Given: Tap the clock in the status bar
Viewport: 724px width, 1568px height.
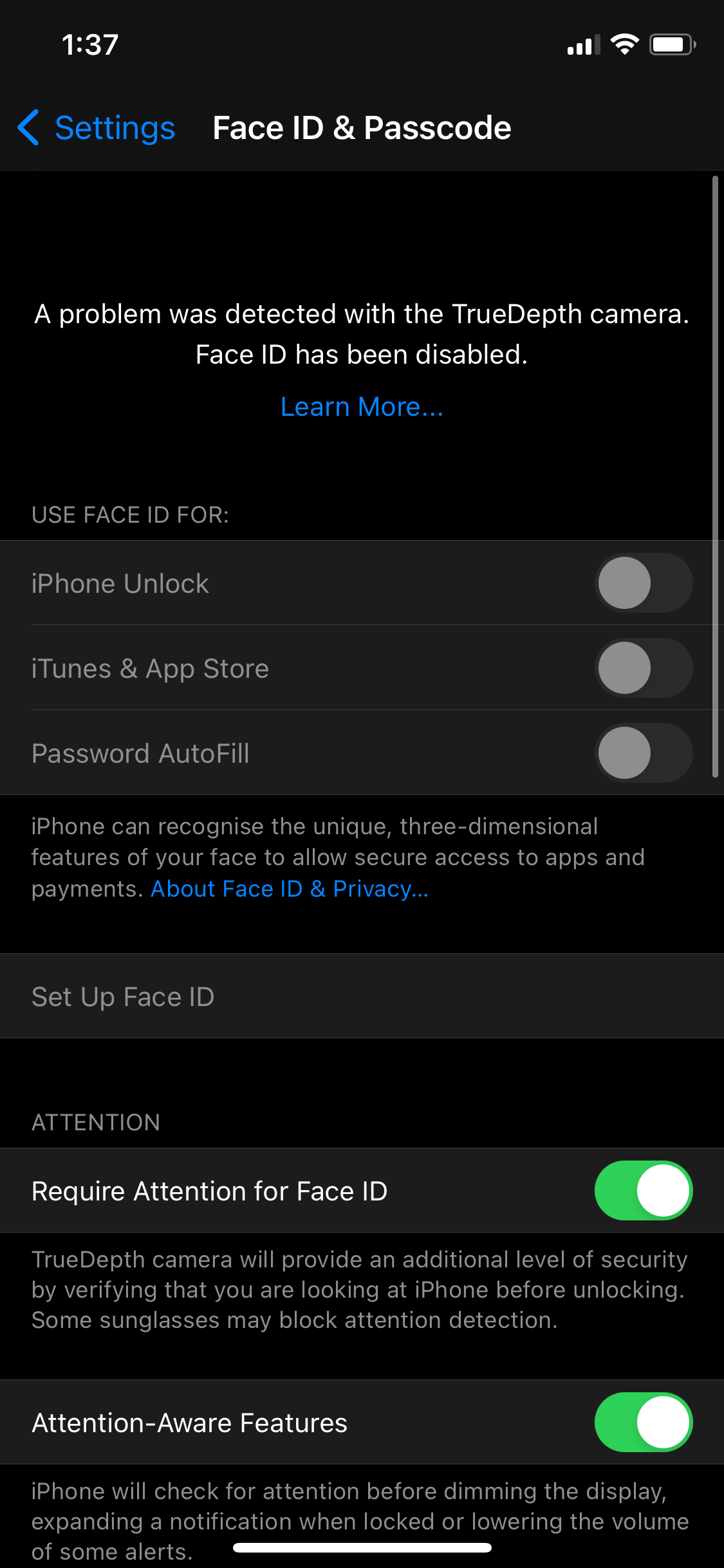Looking at the screenshot, I should click(90, 44).
